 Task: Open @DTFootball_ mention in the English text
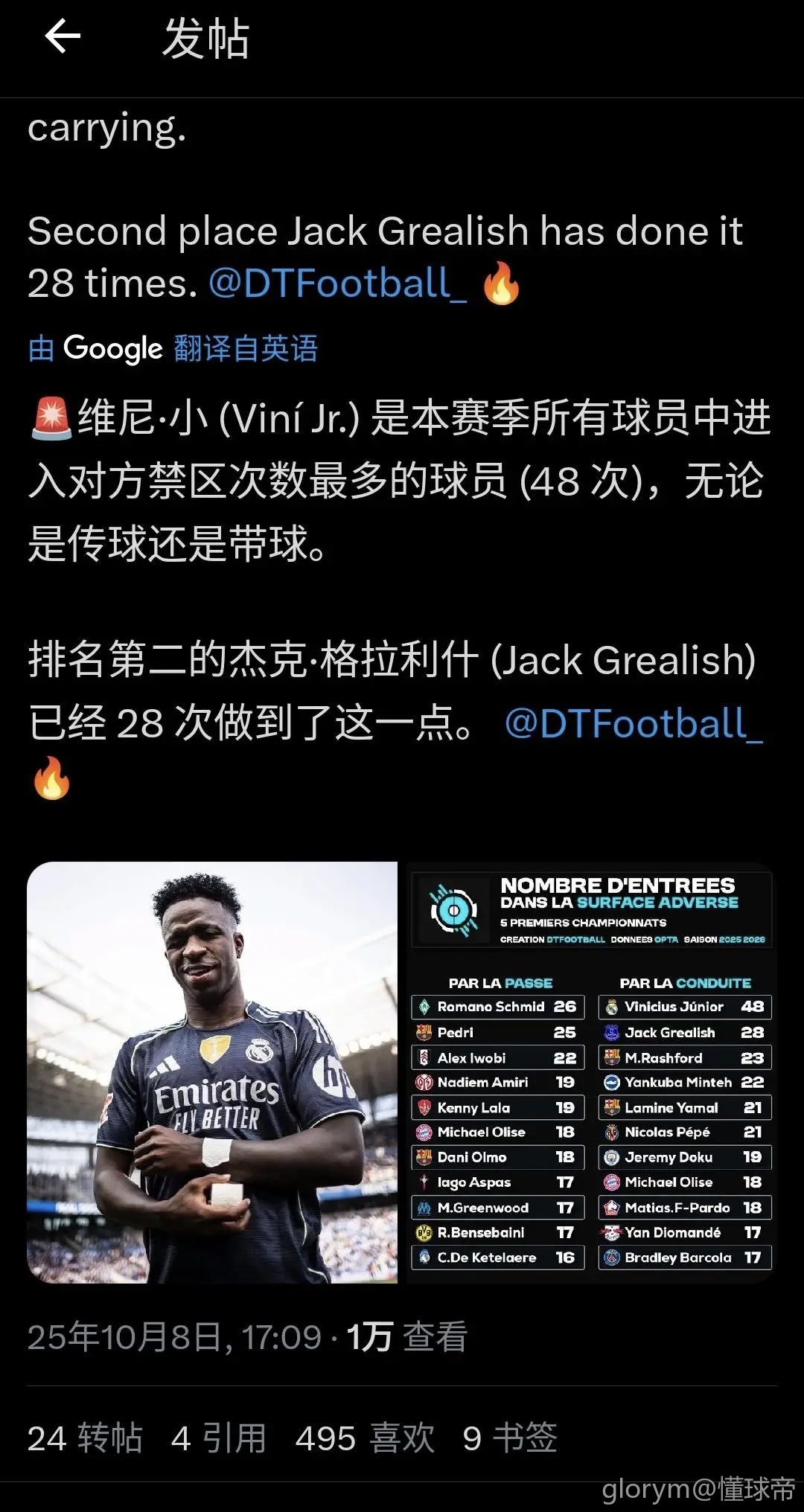[x=337, y=283]
